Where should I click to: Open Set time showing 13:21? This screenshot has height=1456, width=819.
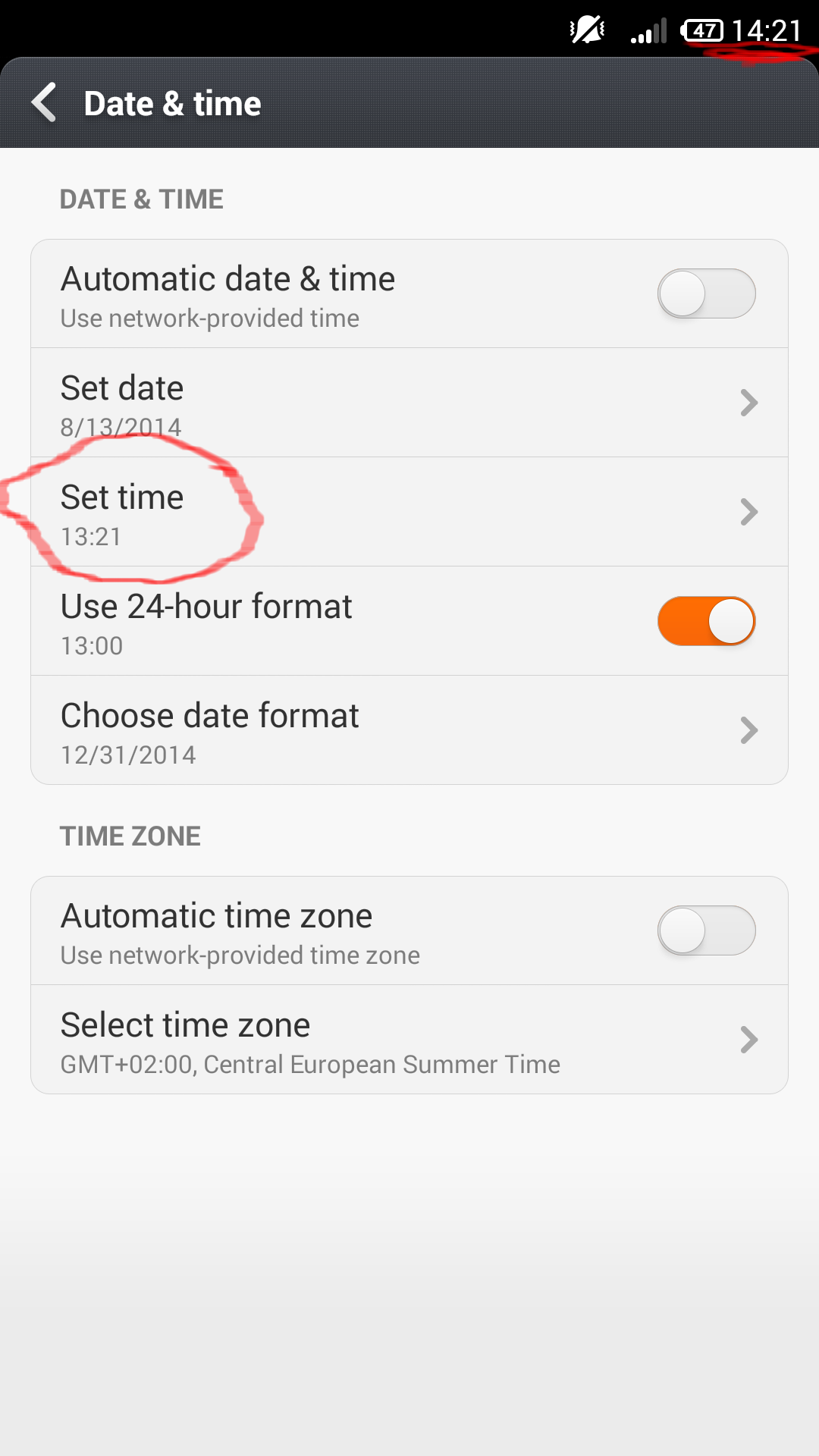[409, 512]
